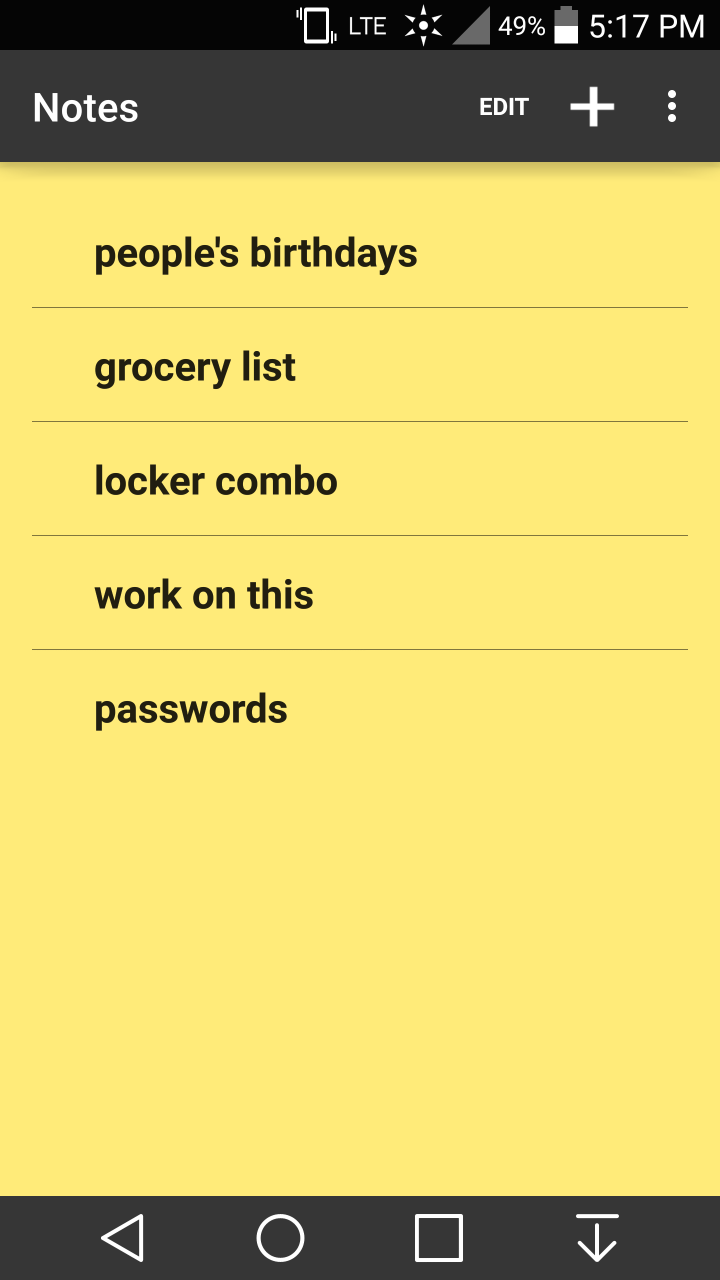The width and height of the screenshot is (720, 1280).
Task: Tap the Back navigation arrow
Action: pyautogui.click(x=120, y=1237)
